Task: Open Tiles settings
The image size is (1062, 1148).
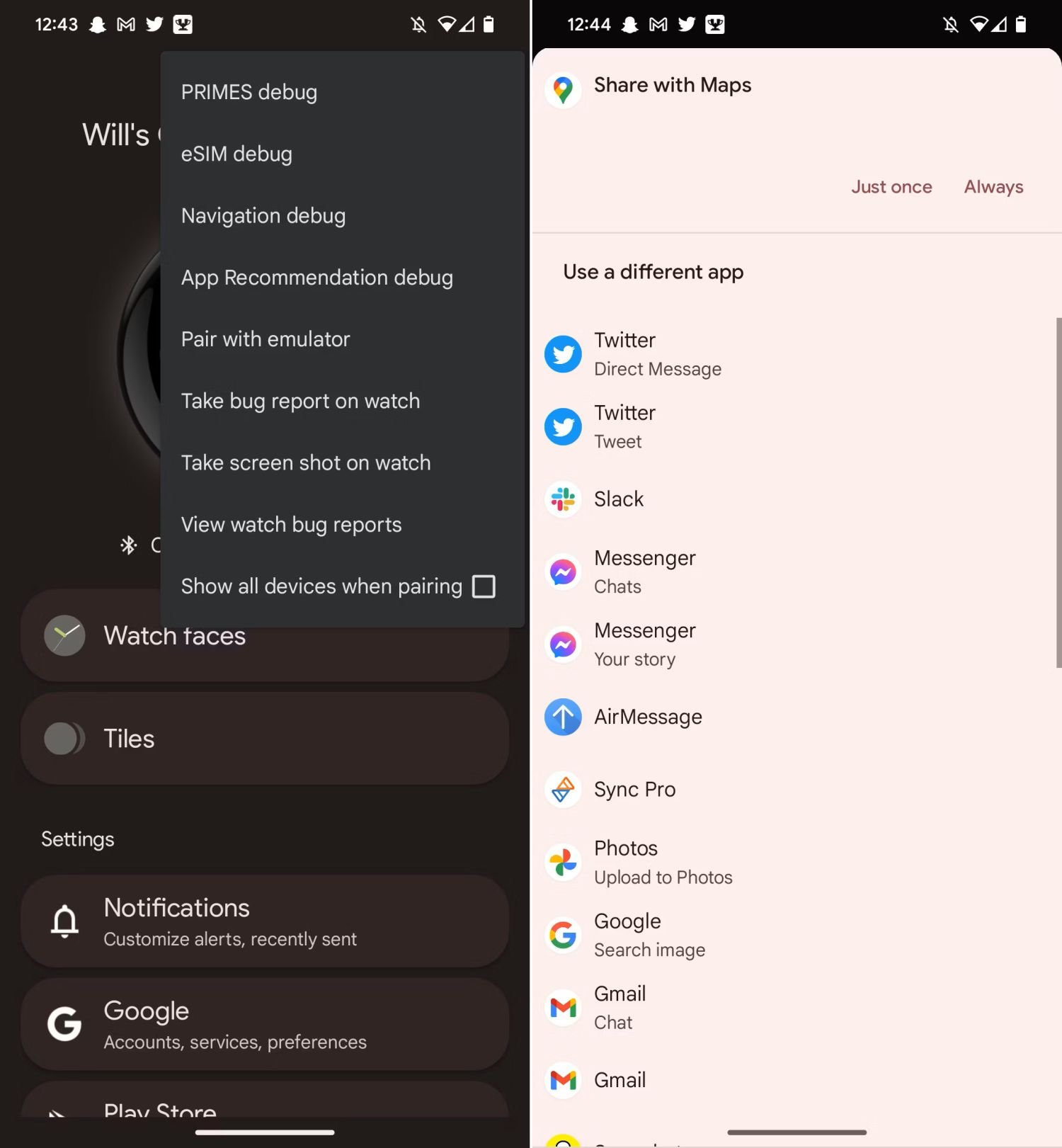Action: tap(264, 739)
